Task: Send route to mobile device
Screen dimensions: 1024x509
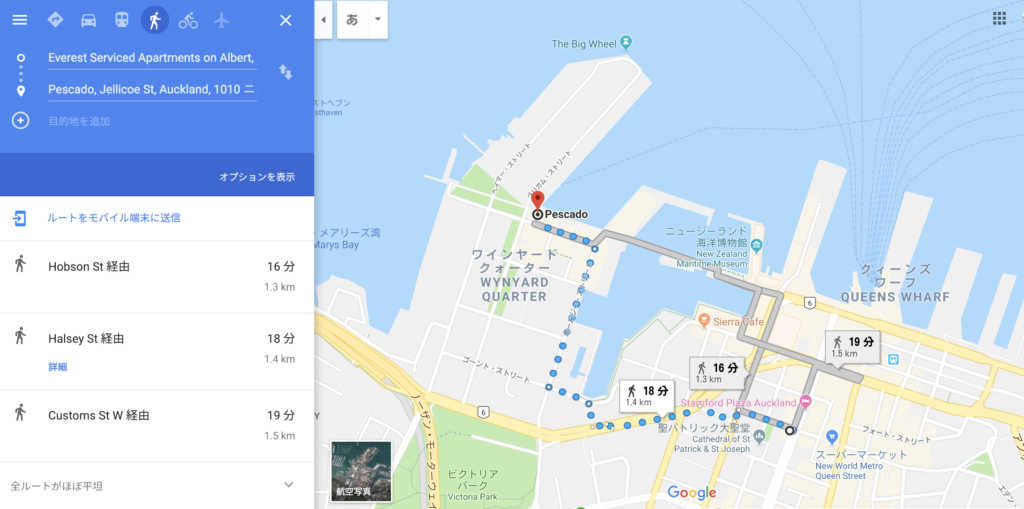Action: coord(113,217)
